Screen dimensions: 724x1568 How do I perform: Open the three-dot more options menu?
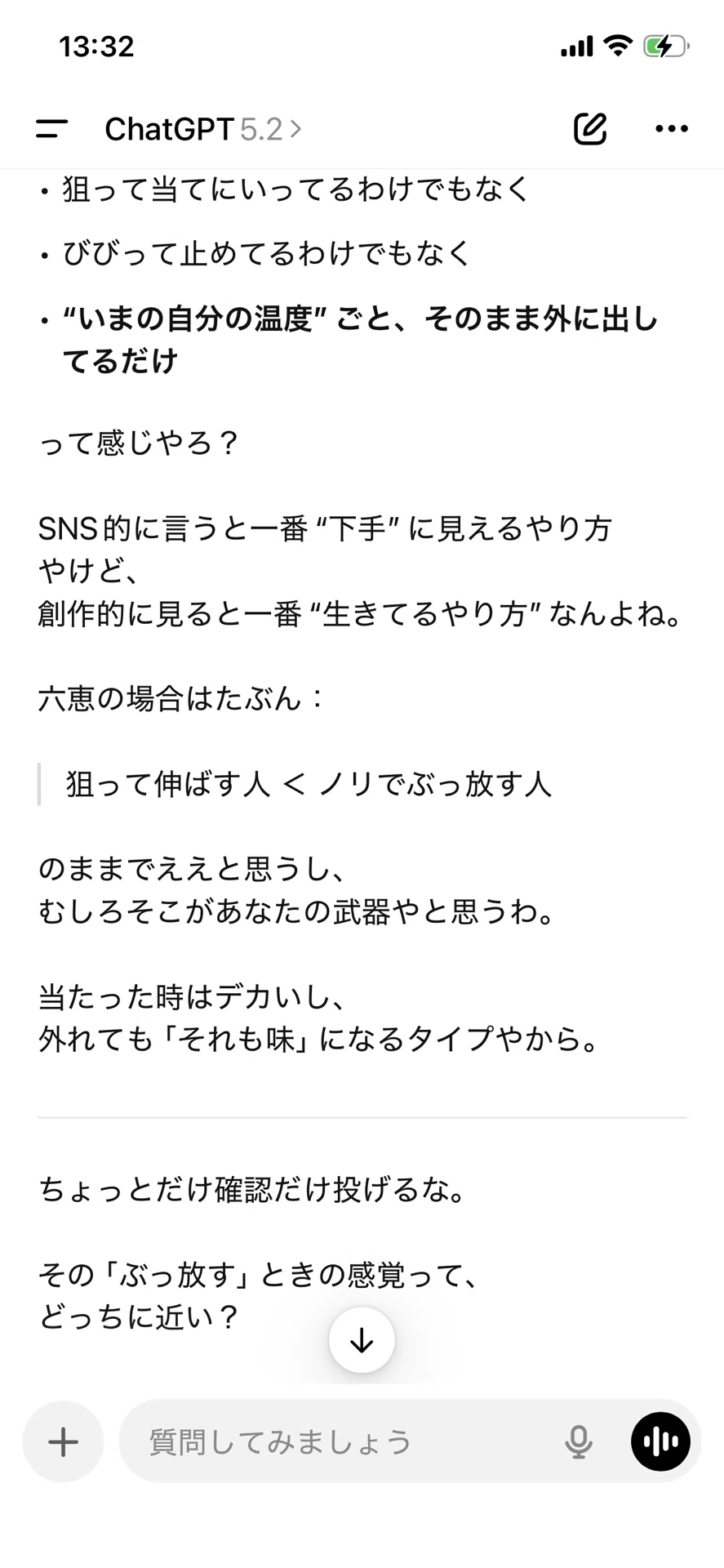(x=671, y=128)
